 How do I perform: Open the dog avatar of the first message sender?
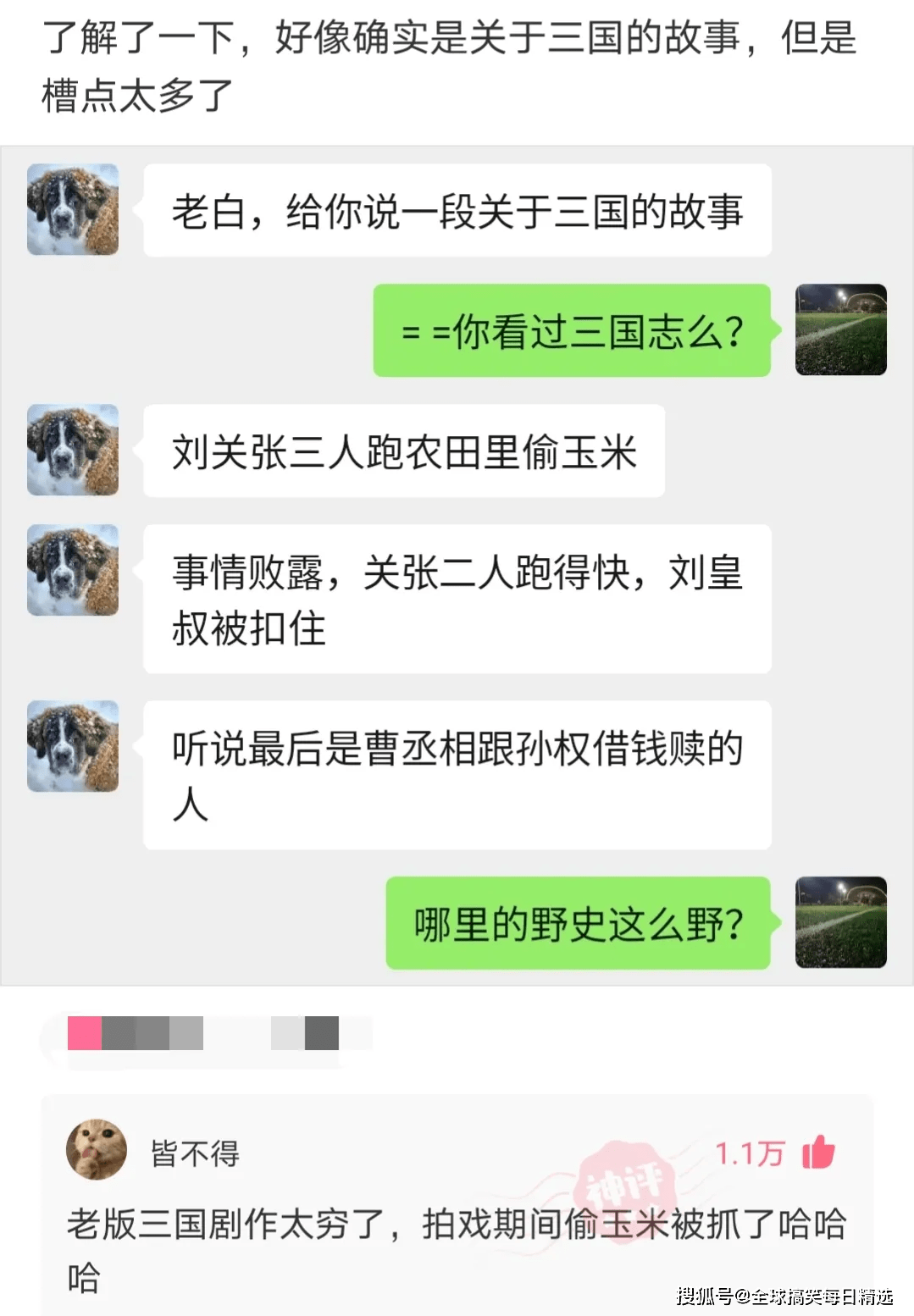coord(73,209)
